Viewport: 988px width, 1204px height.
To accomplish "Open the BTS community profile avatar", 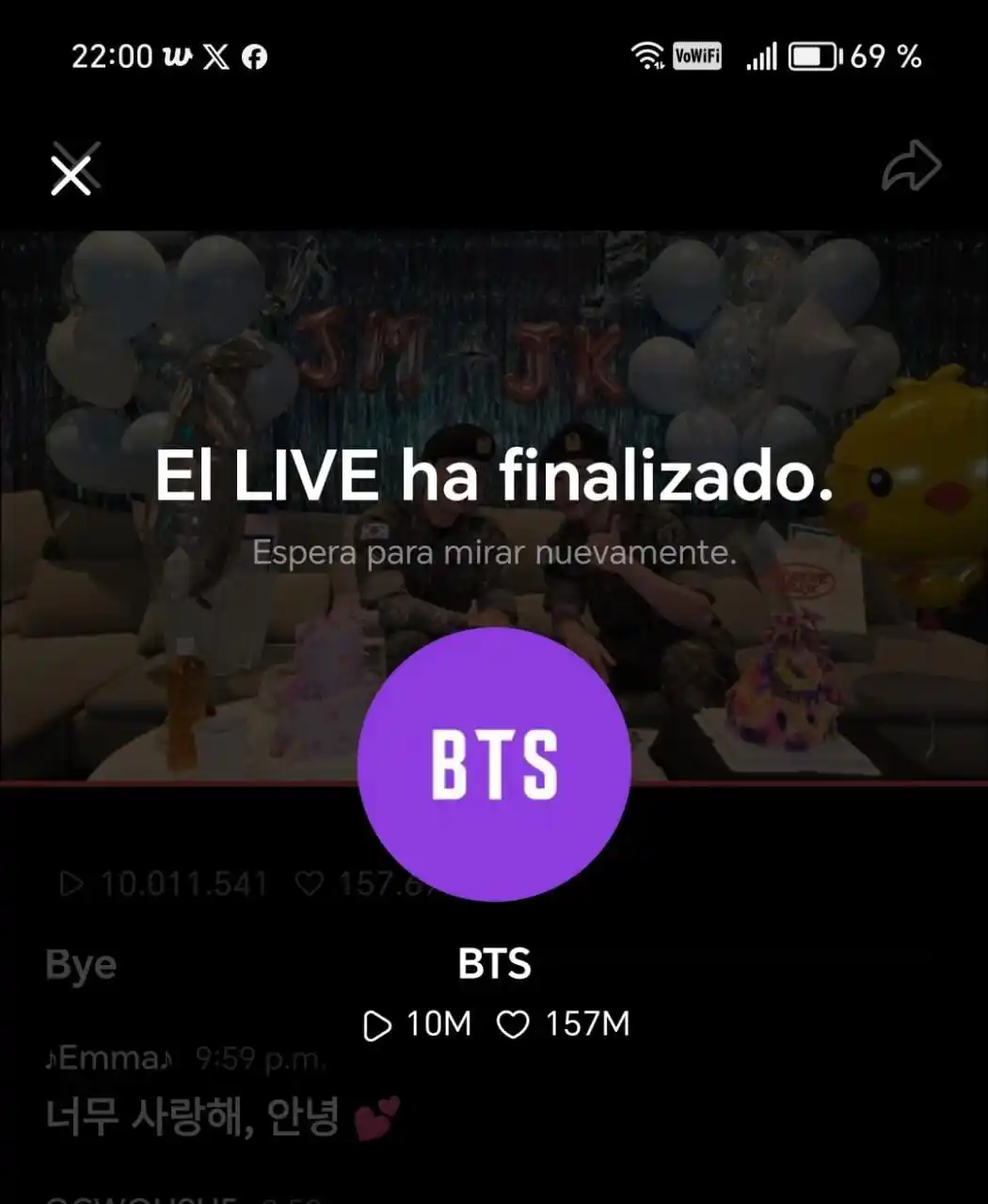I will [x=494, y=764].
